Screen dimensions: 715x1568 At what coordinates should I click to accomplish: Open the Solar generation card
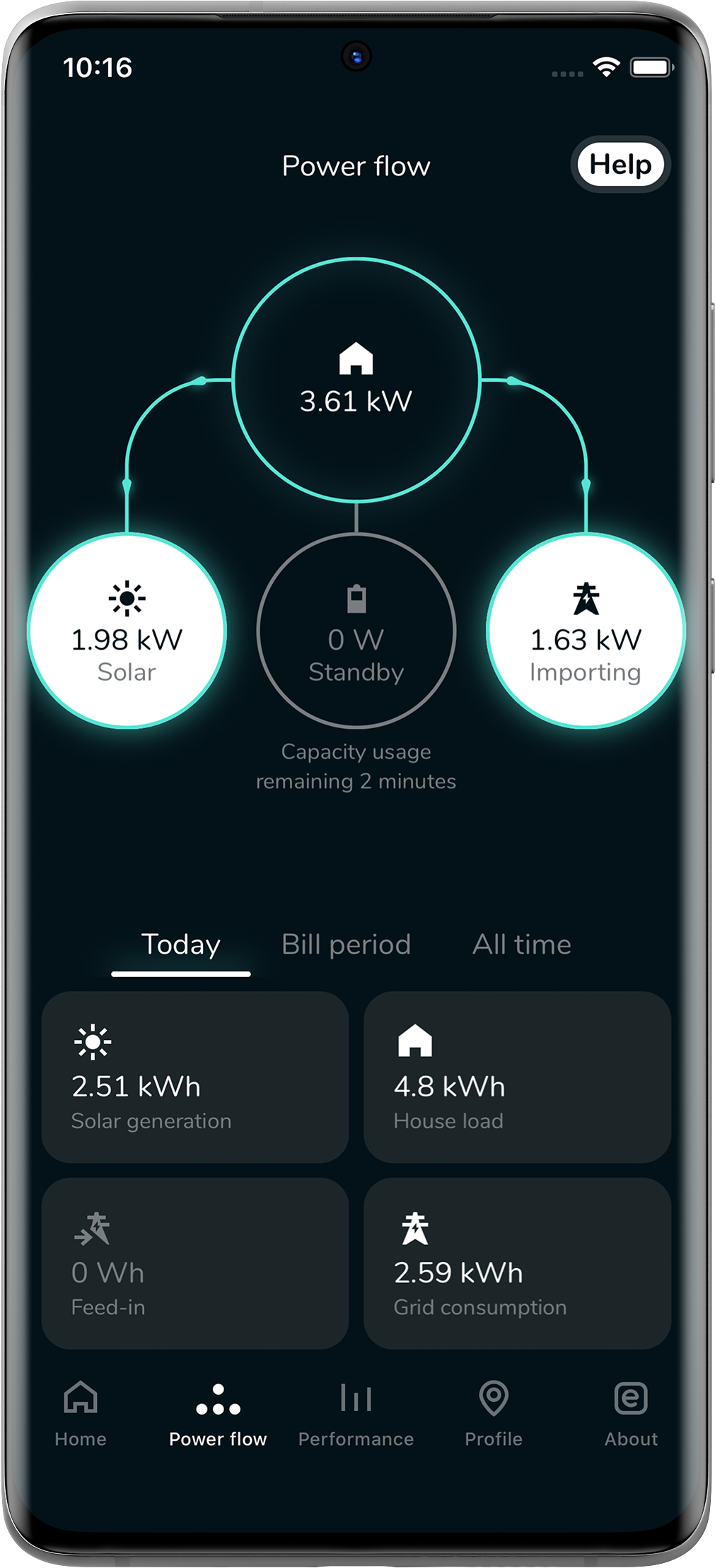pyautogui.click(x=195, y=1077)
